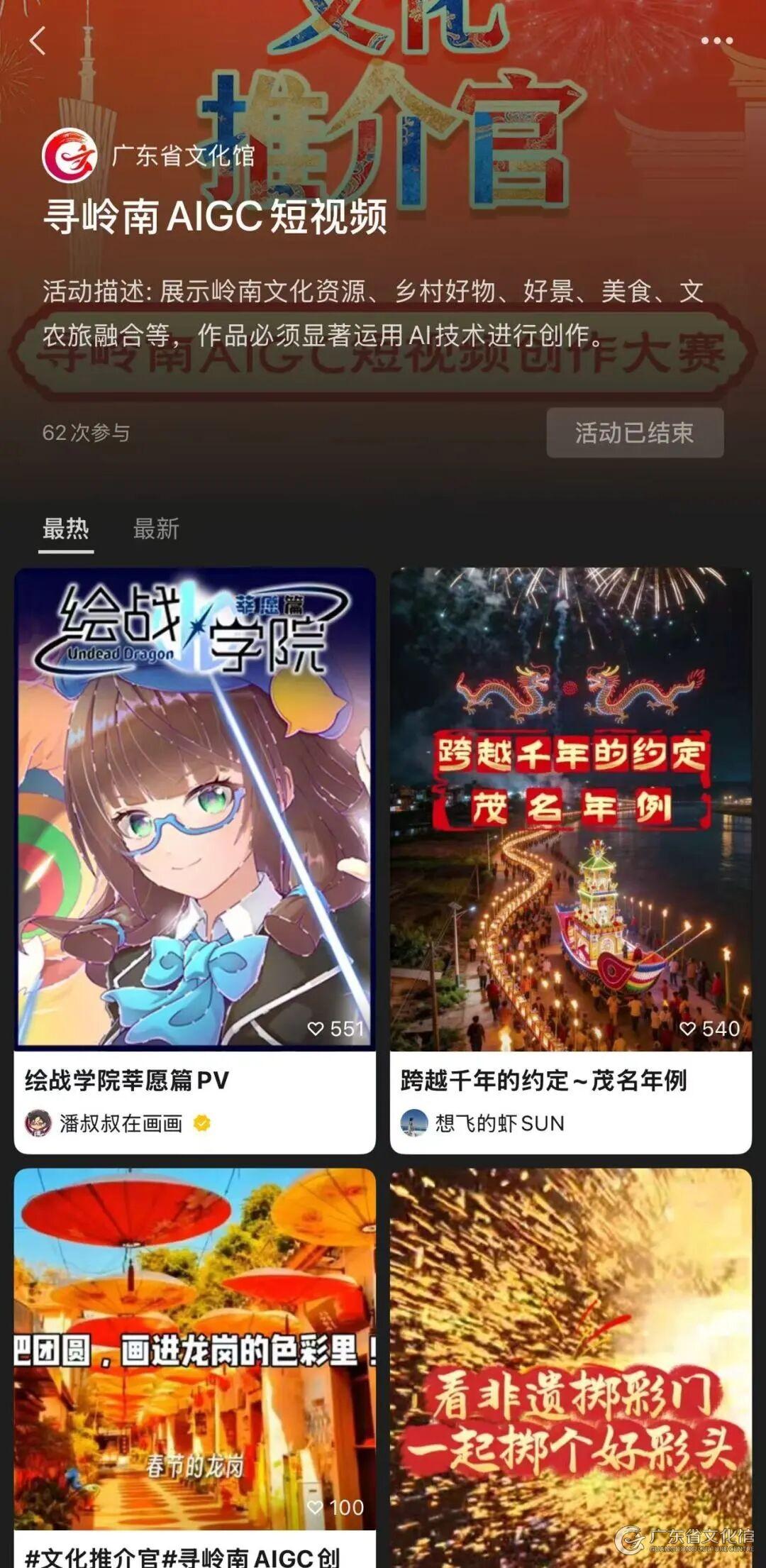
Task: Open 跨越千年的约定~茂名年例 video card
Action: [x=570, y=809]
